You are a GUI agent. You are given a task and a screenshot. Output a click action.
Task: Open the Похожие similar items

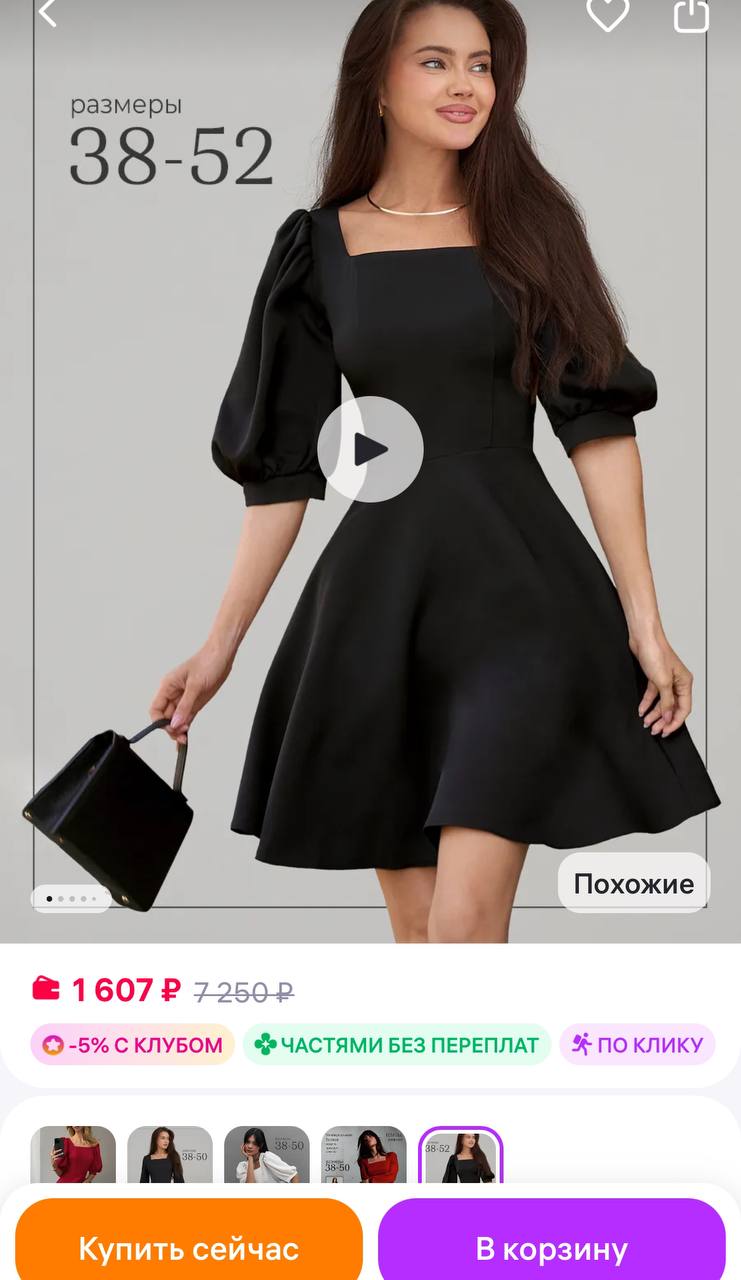coord(633,883)
